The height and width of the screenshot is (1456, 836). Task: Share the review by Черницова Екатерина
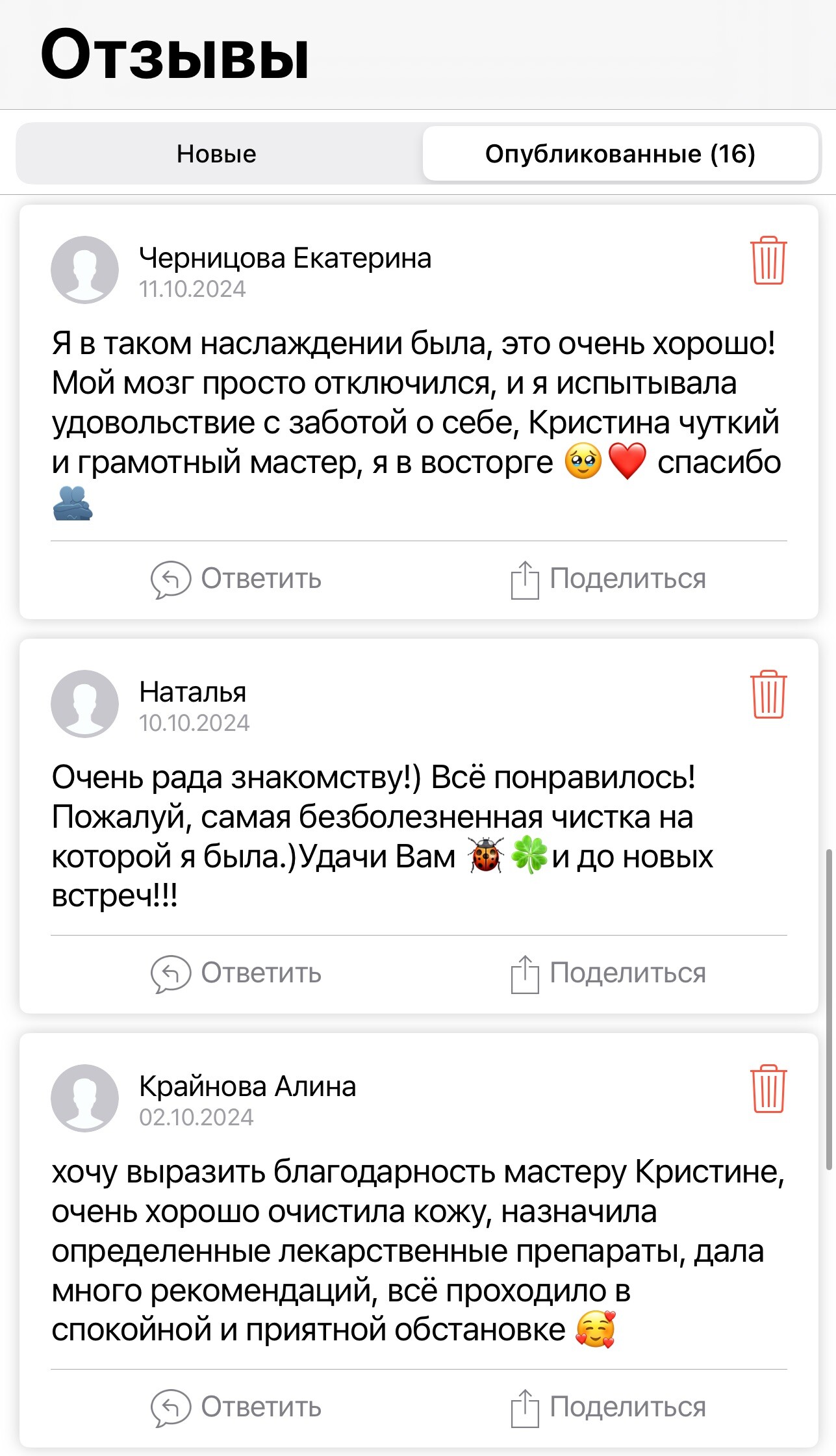pos(608,579)
